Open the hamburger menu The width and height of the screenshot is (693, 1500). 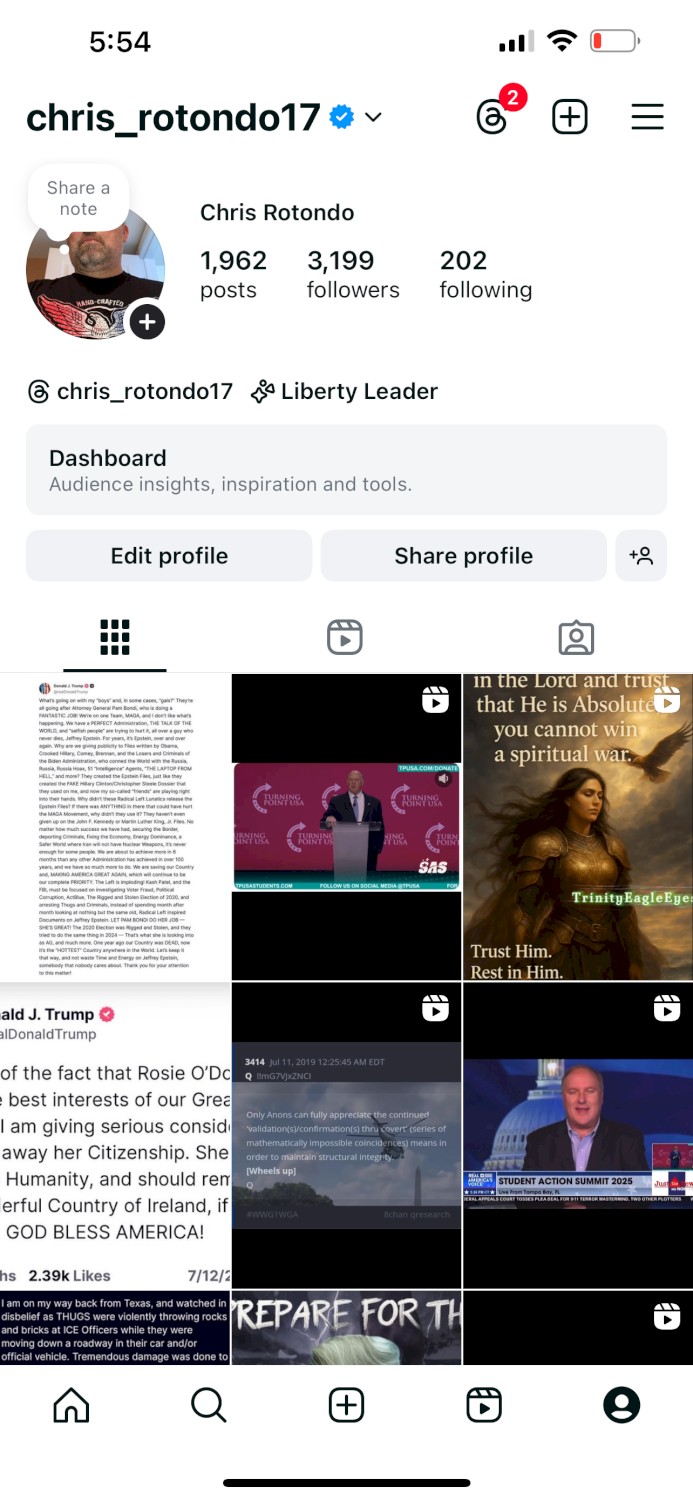tap(647, 117)
